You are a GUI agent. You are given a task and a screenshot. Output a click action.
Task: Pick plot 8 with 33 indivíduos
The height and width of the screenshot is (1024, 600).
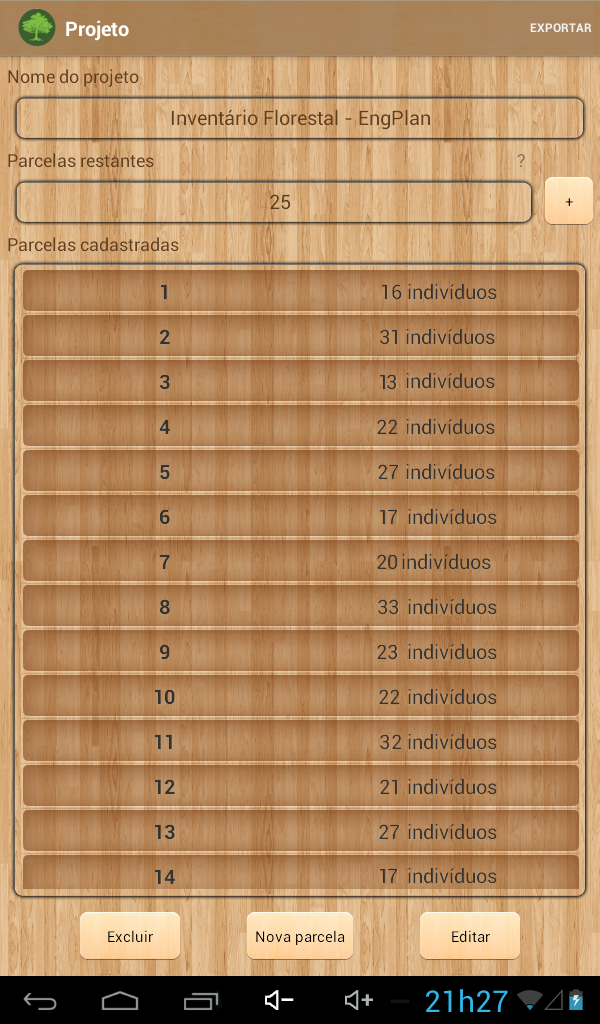point(301,607)
